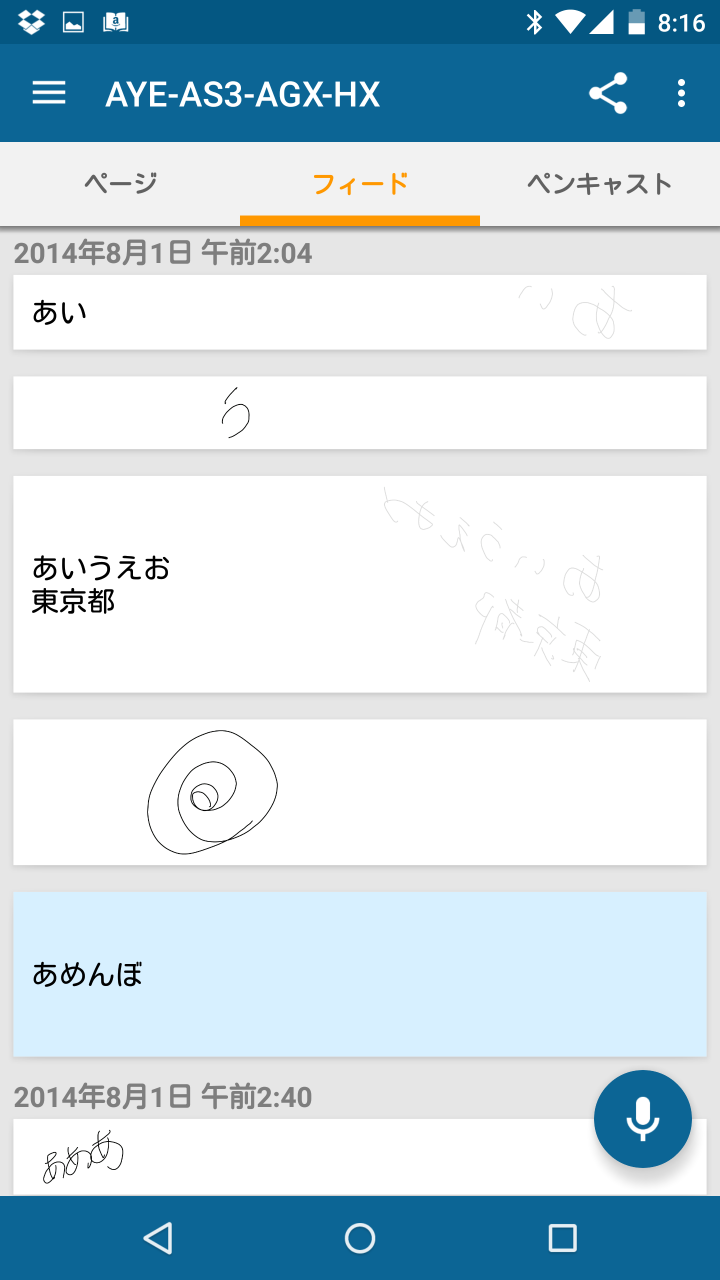Start audio recording with the microphone button
The image size is (720, 1280).
coord(643,1119)
